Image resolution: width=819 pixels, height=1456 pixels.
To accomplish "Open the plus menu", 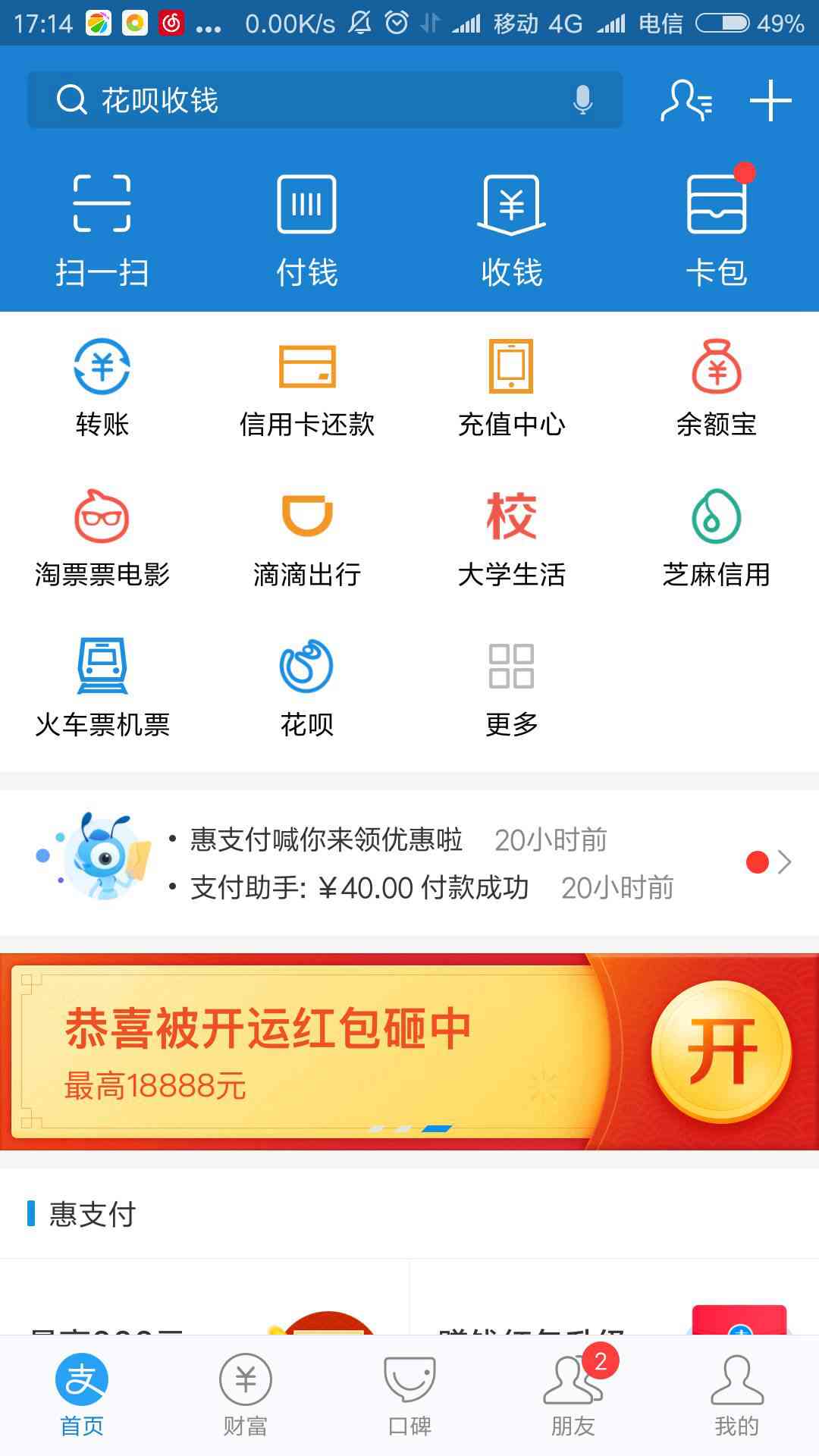I will 770,100.
